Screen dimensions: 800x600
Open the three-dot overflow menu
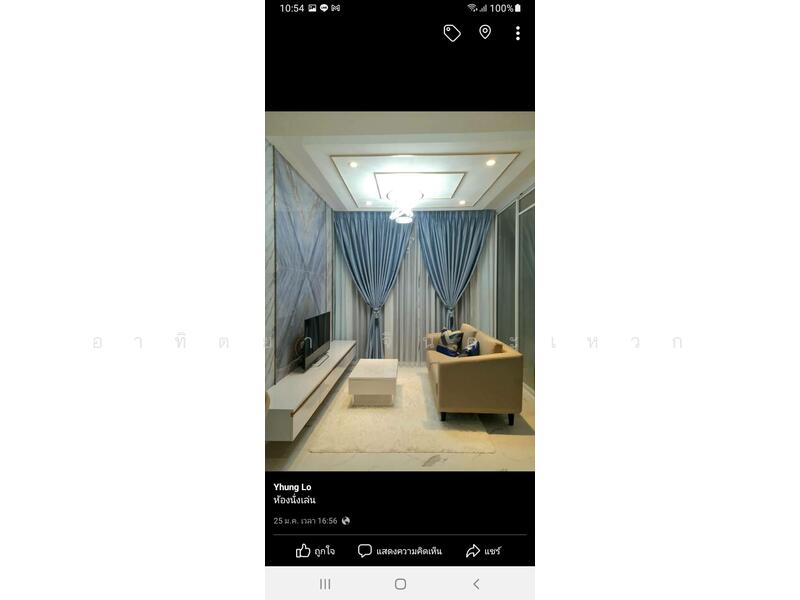click(517, 33)
